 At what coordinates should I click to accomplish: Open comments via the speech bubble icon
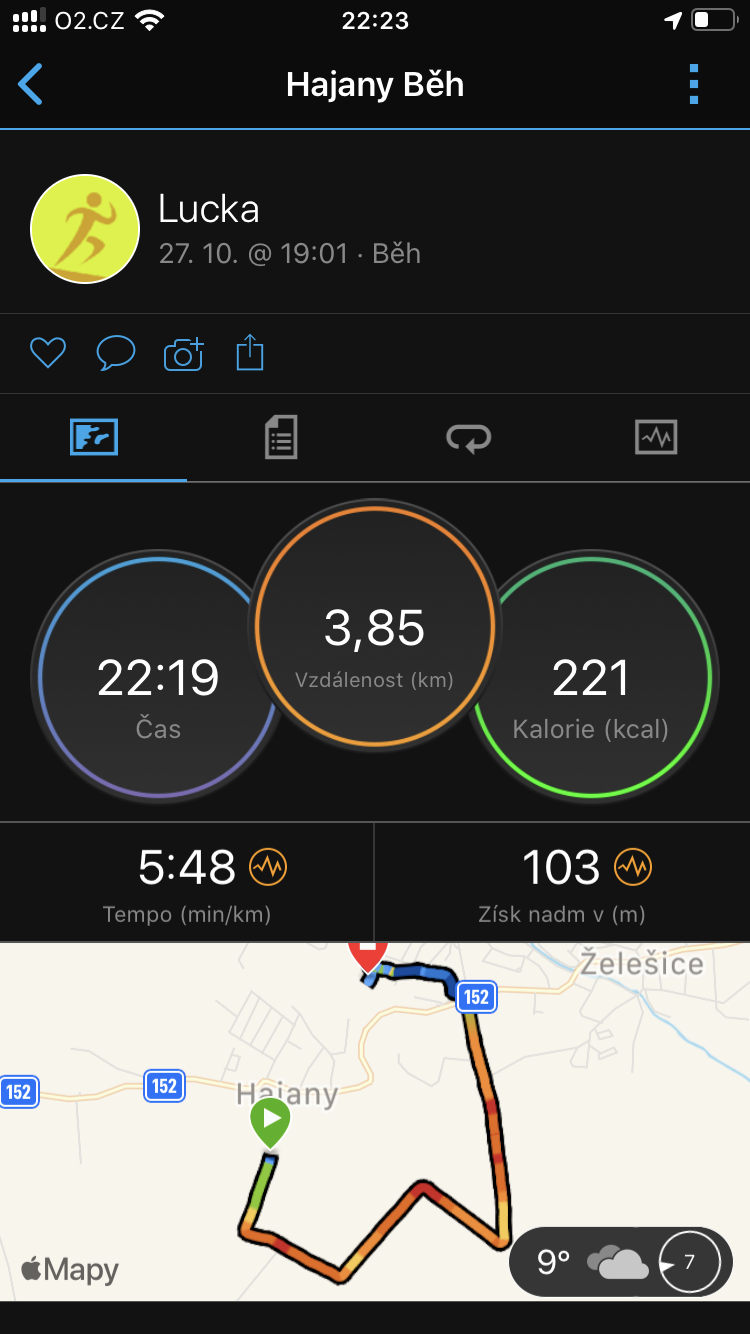115,353
